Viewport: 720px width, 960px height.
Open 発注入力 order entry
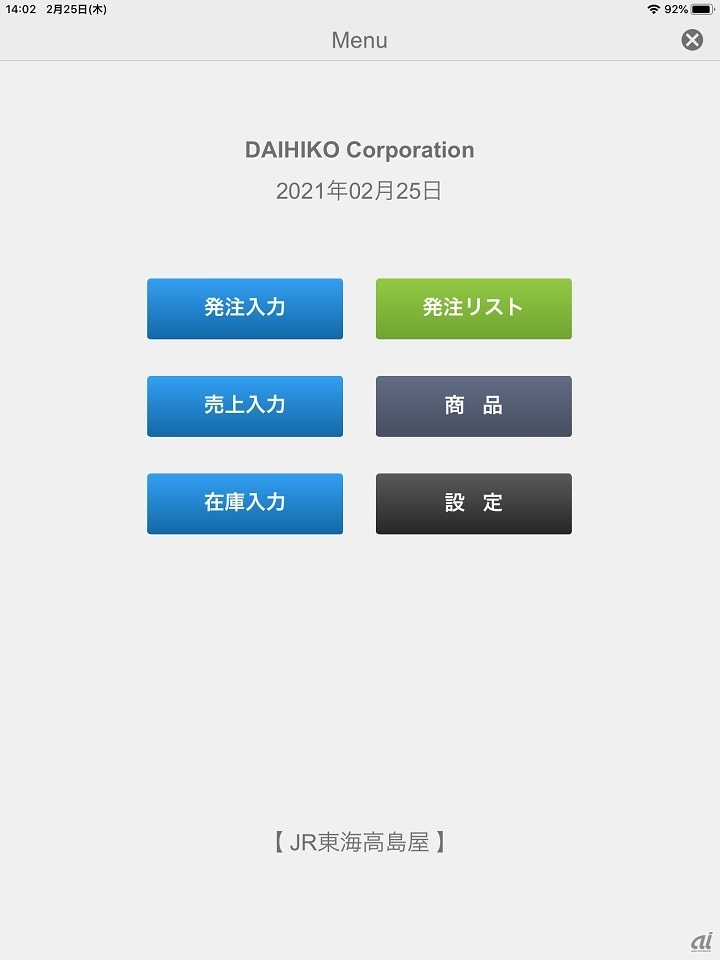point(245,308)
